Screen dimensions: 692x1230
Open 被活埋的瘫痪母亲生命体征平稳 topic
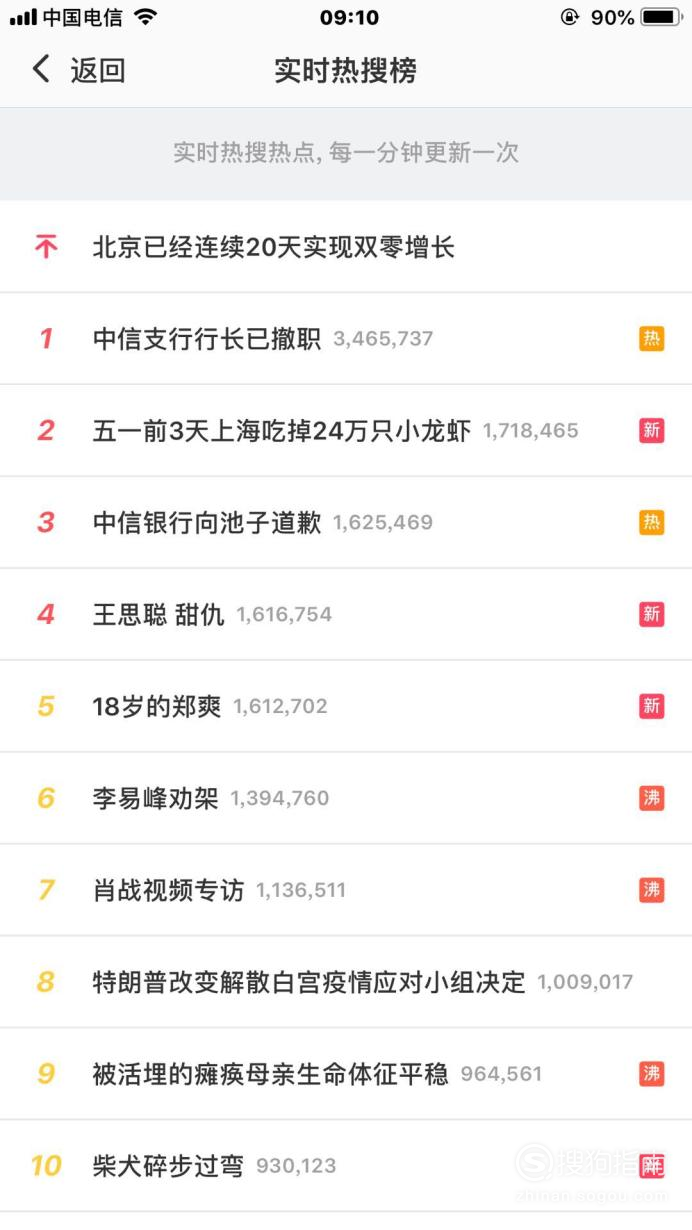[x=270, y=1075]
